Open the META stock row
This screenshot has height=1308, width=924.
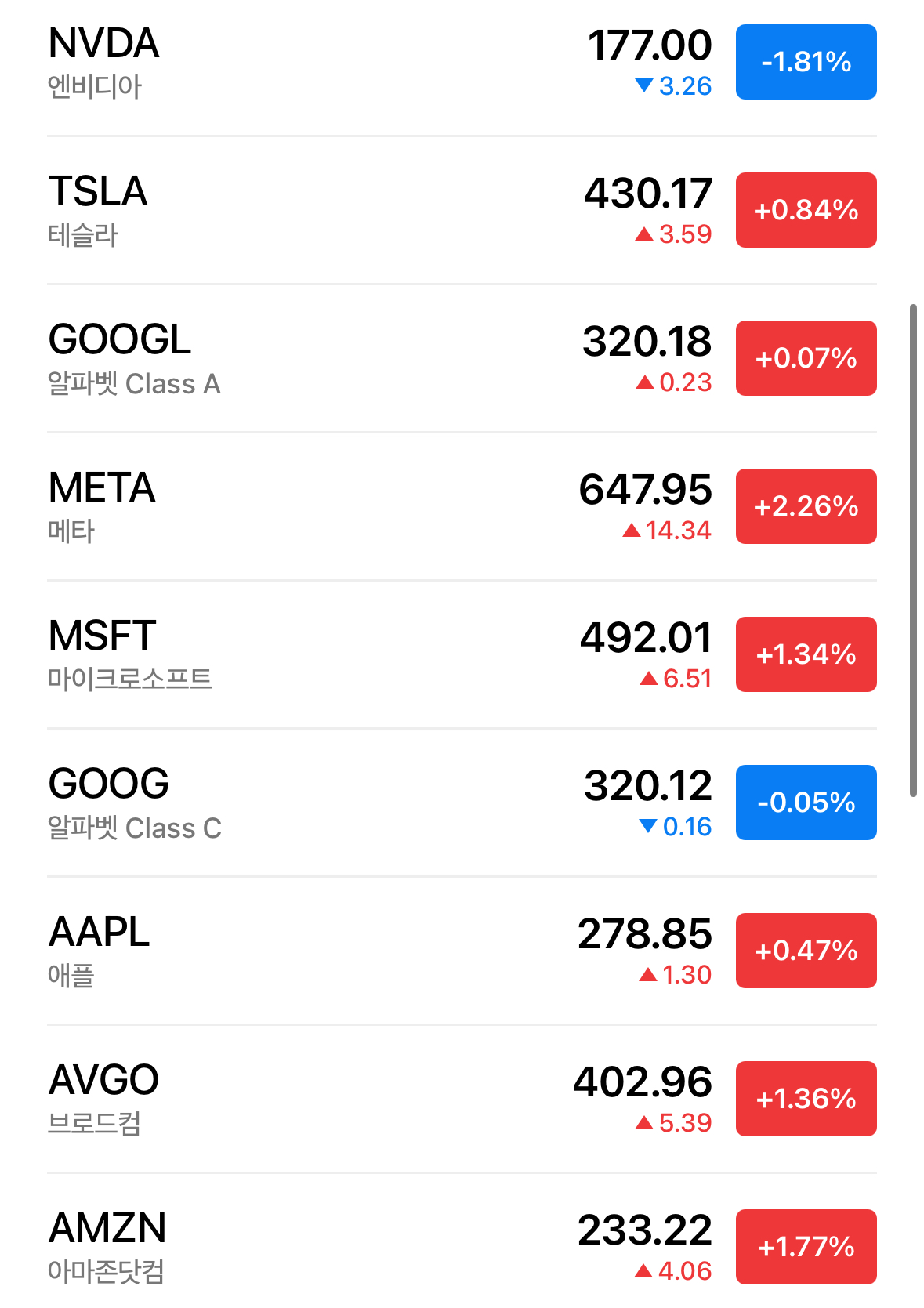point(313,507)
